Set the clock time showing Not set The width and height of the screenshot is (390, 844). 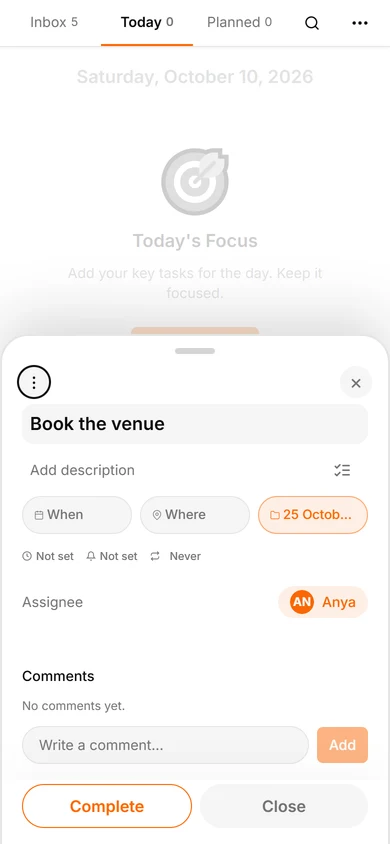(x=48, y=556)
